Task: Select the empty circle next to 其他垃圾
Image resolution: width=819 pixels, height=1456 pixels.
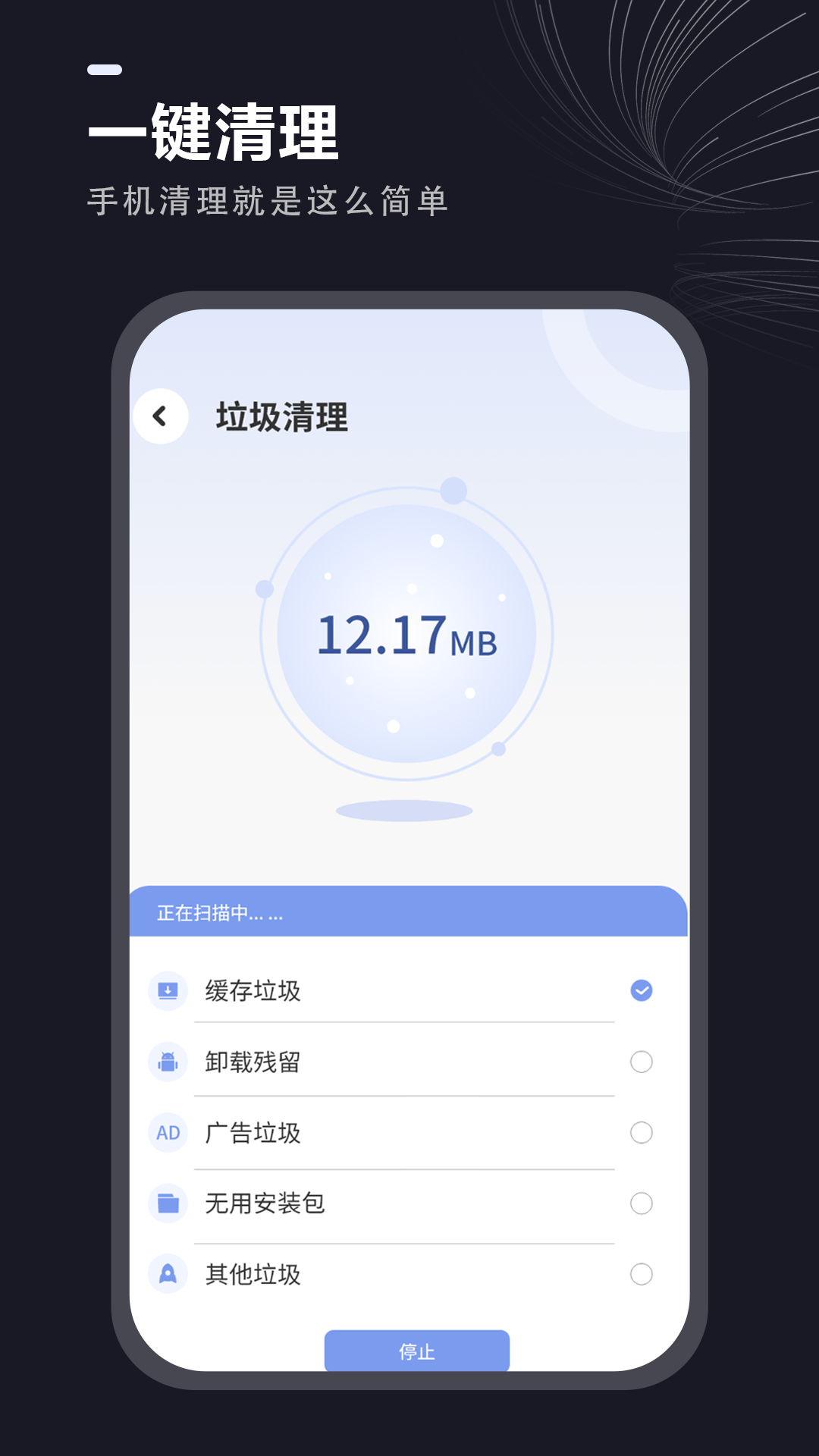Action: [x=642, y=1274]
